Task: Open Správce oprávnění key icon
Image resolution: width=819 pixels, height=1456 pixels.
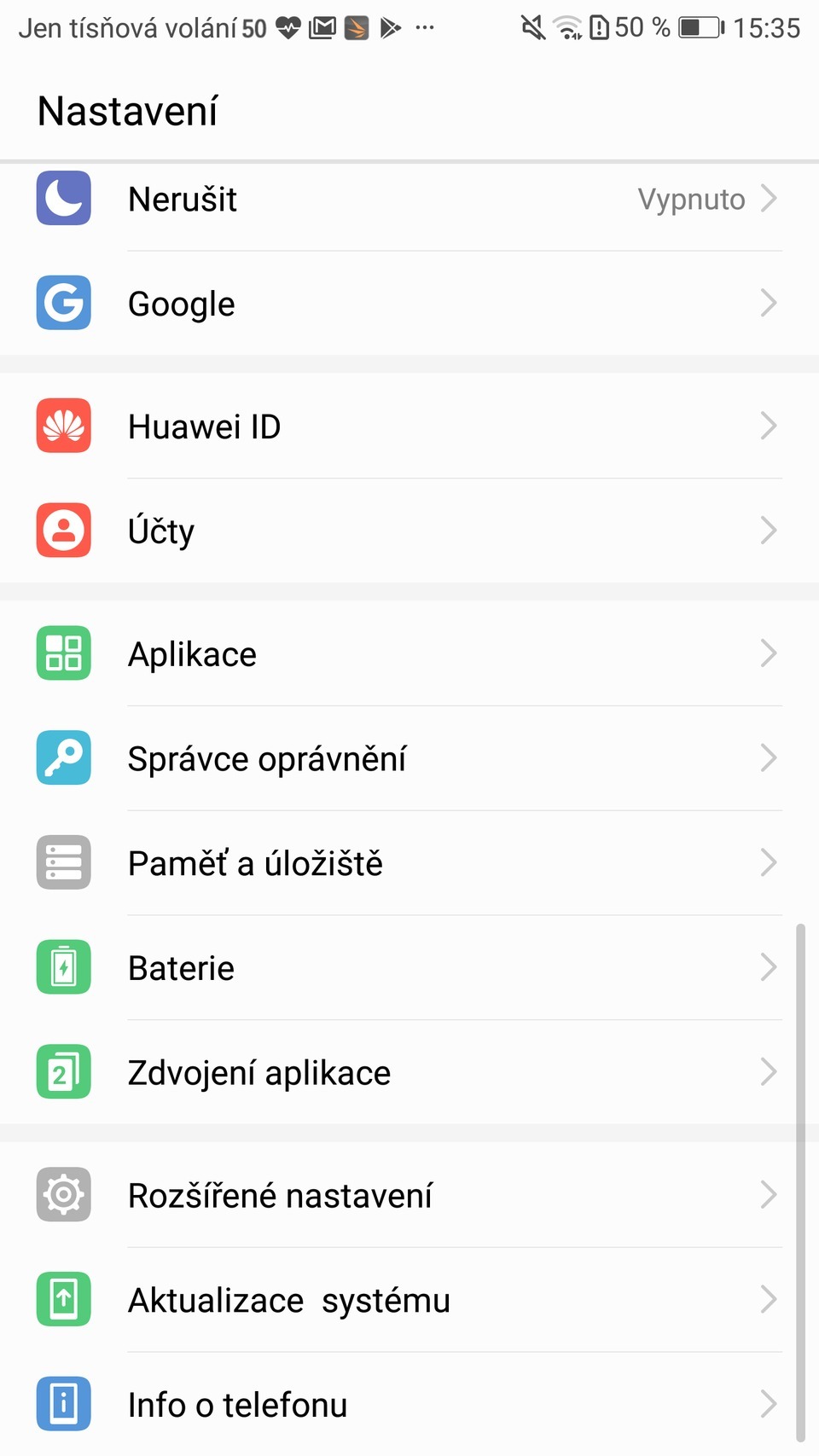Action: click(62, 757)
